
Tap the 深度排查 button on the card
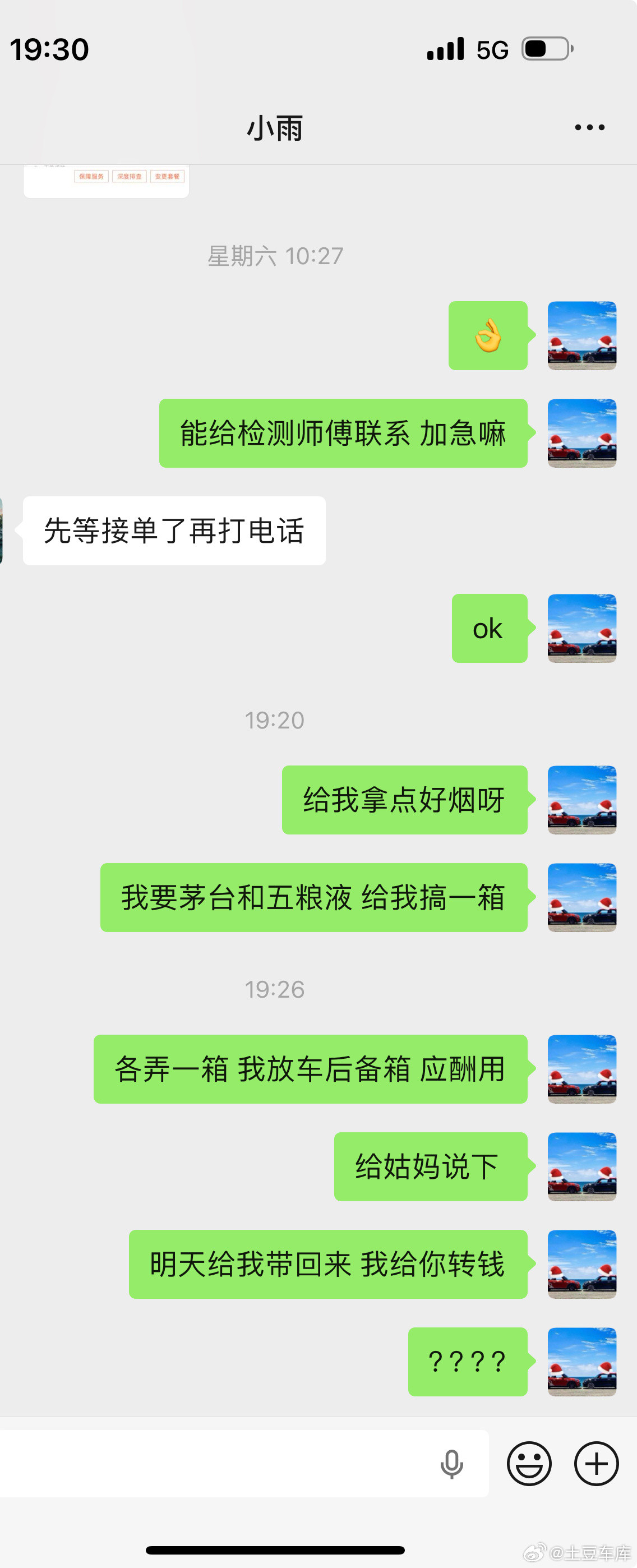[130, 177]
